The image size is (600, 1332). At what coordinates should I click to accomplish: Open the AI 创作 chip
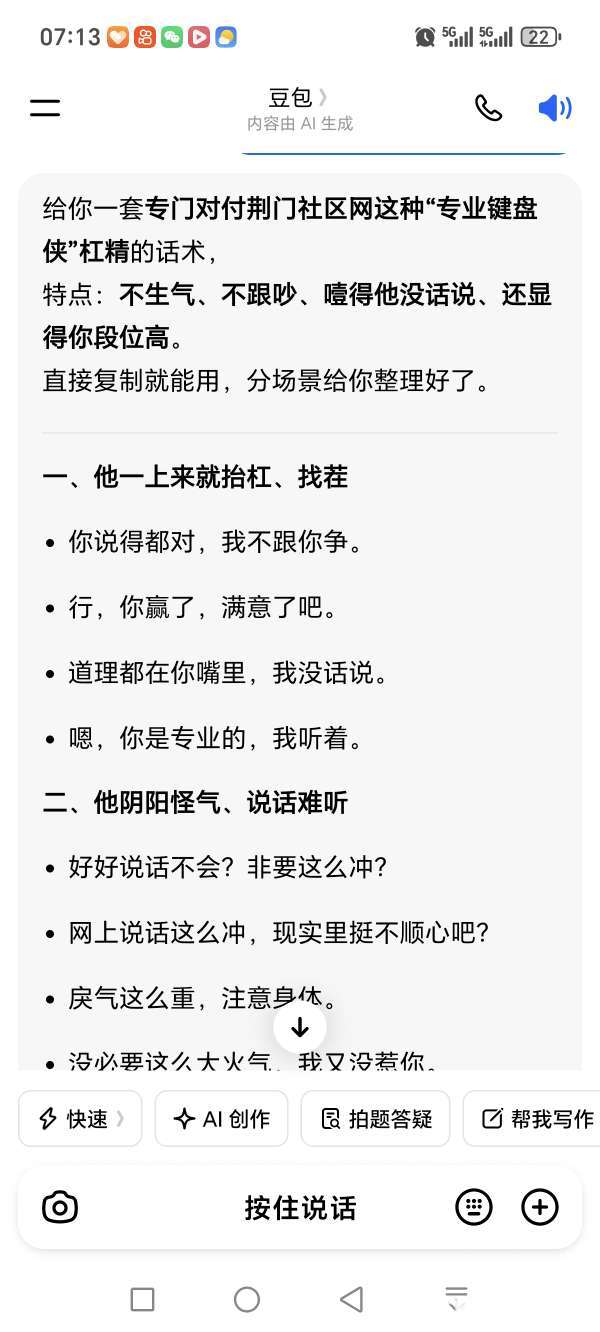[x=221, y=1118]
